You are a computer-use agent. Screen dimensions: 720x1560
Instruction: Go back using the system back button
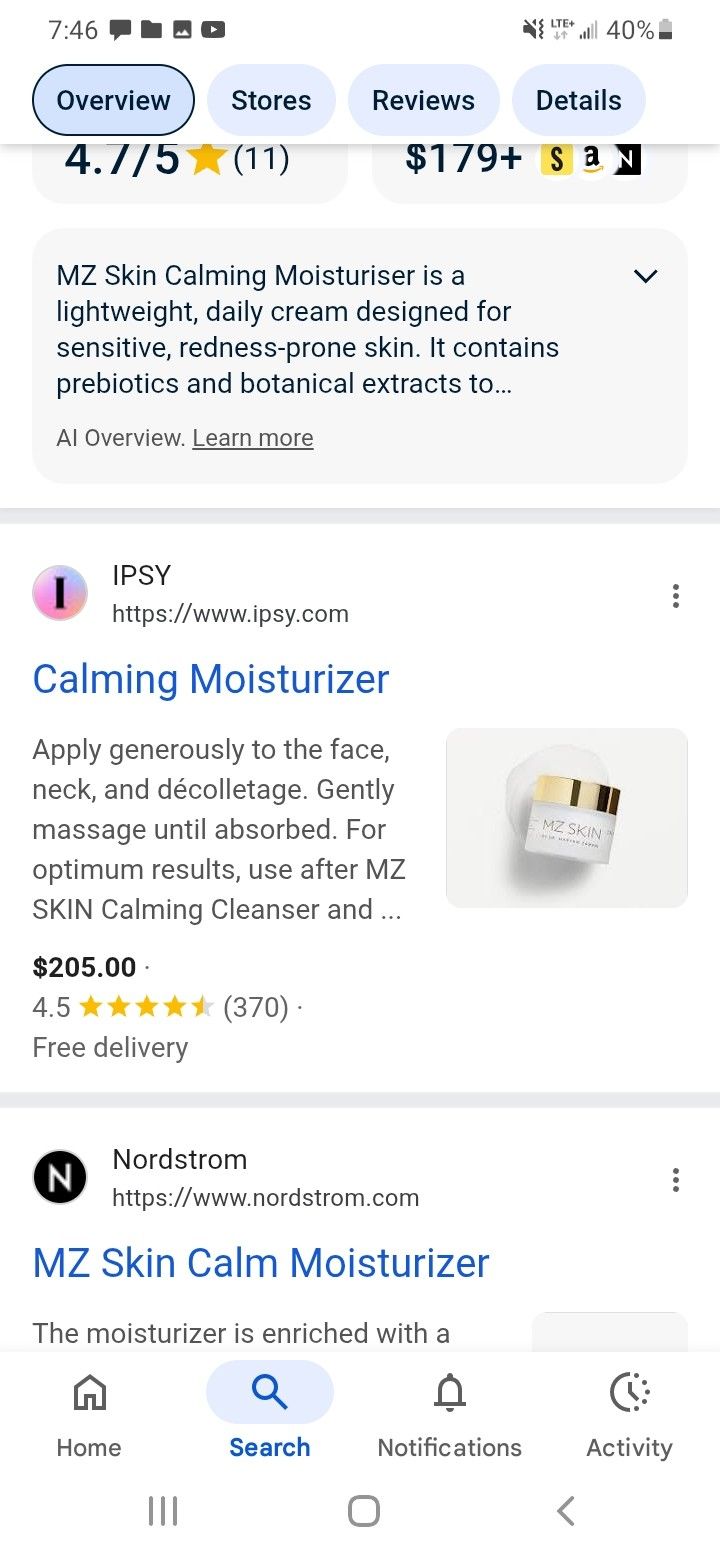tap(565, 1510)
